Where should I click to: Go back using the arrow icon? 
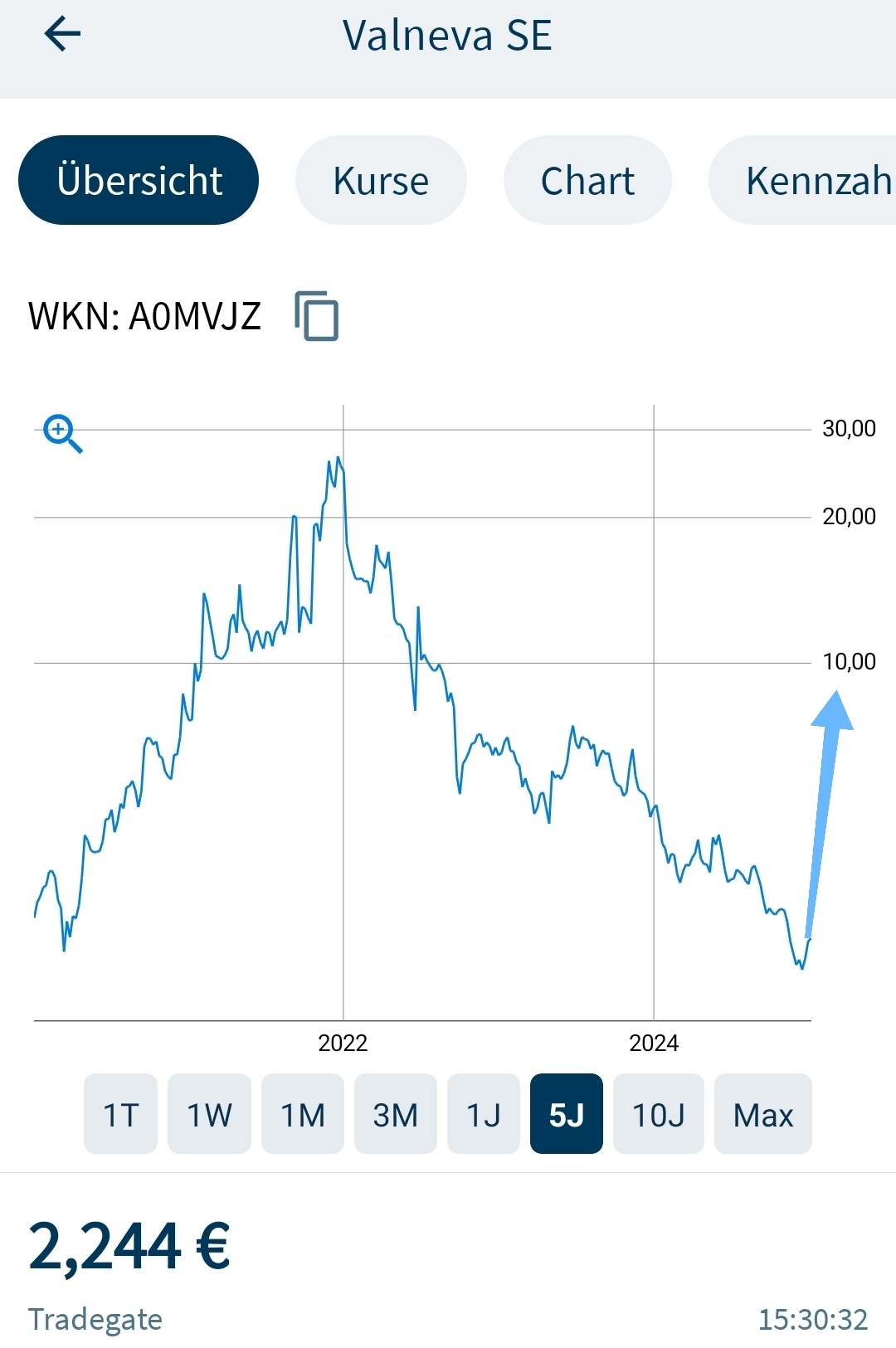click(62, 35)
